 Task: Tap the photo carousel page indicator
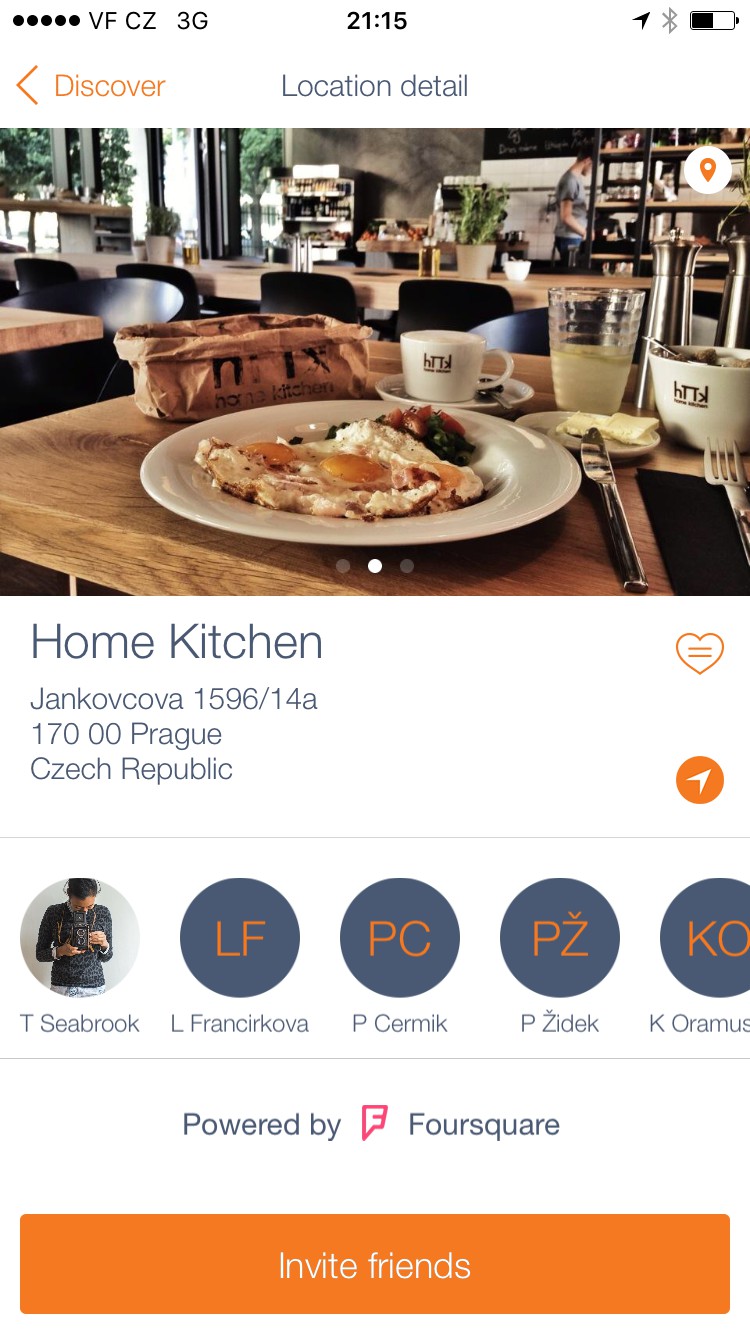click(375, 566)
